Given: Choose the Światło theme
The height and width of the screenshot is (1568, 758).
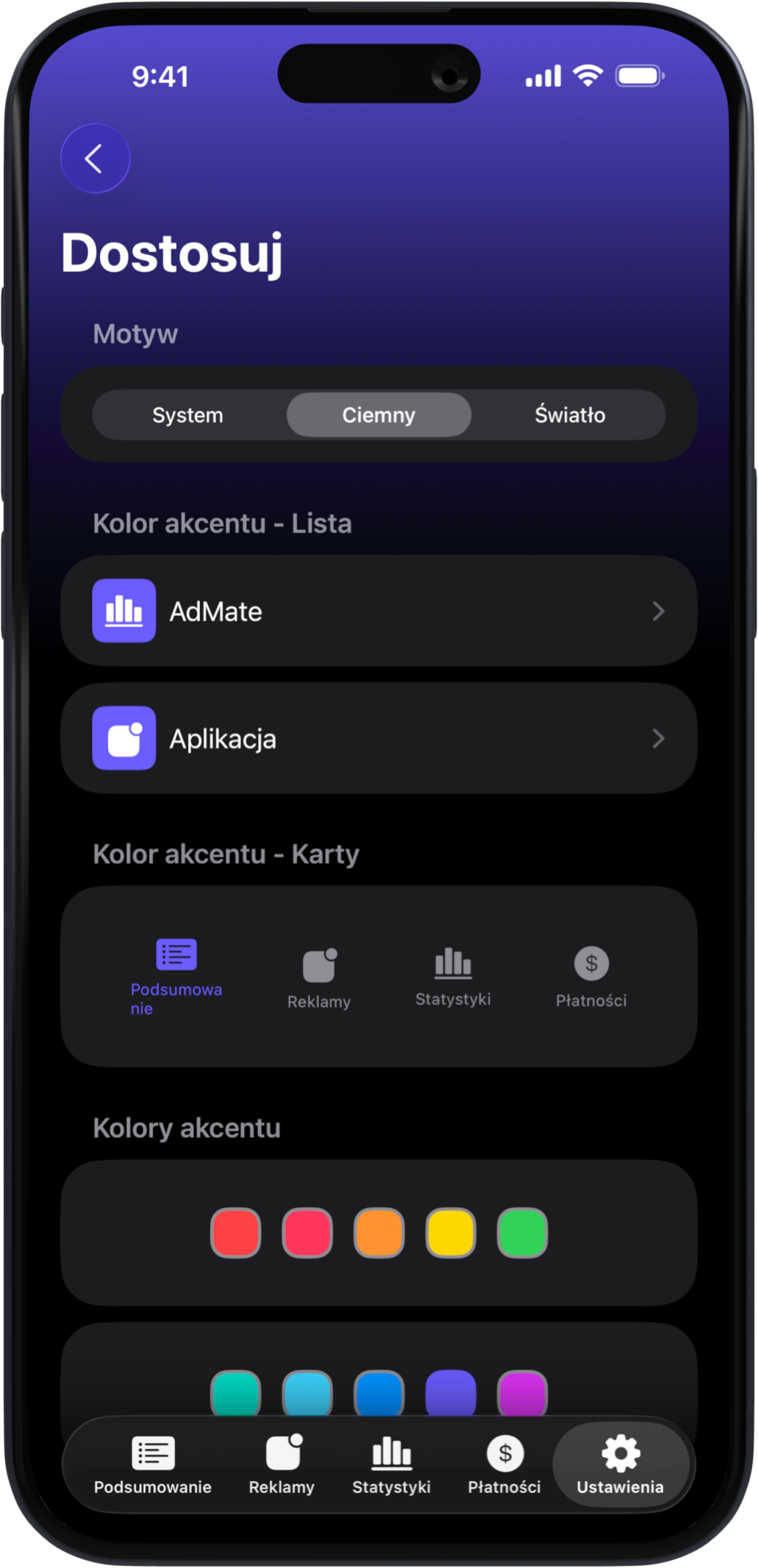Looking at the screenshot, I should click(570, 415).
